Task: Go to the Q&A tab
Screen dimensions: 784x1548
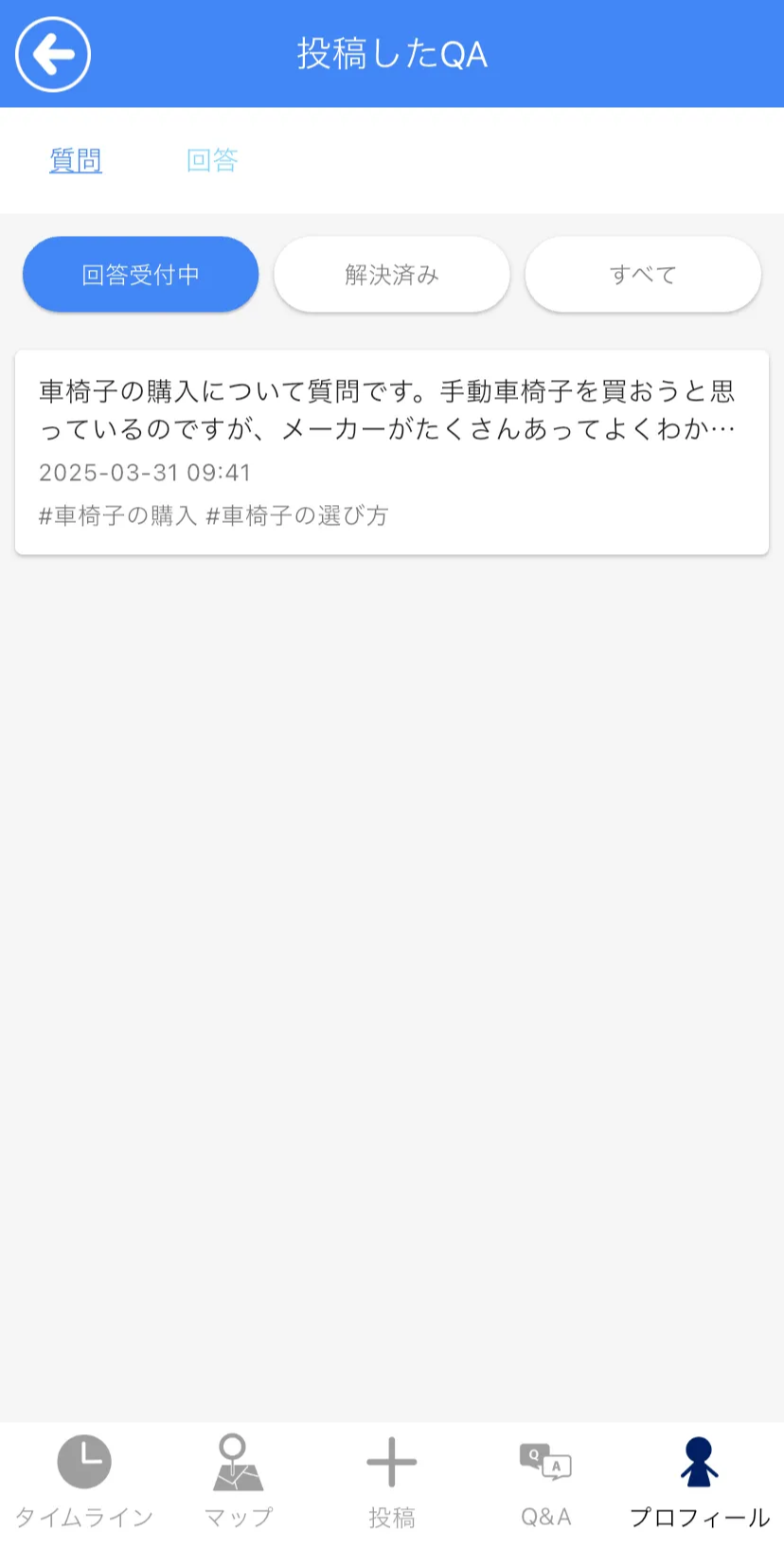Action: click(x=545, y=1482)
